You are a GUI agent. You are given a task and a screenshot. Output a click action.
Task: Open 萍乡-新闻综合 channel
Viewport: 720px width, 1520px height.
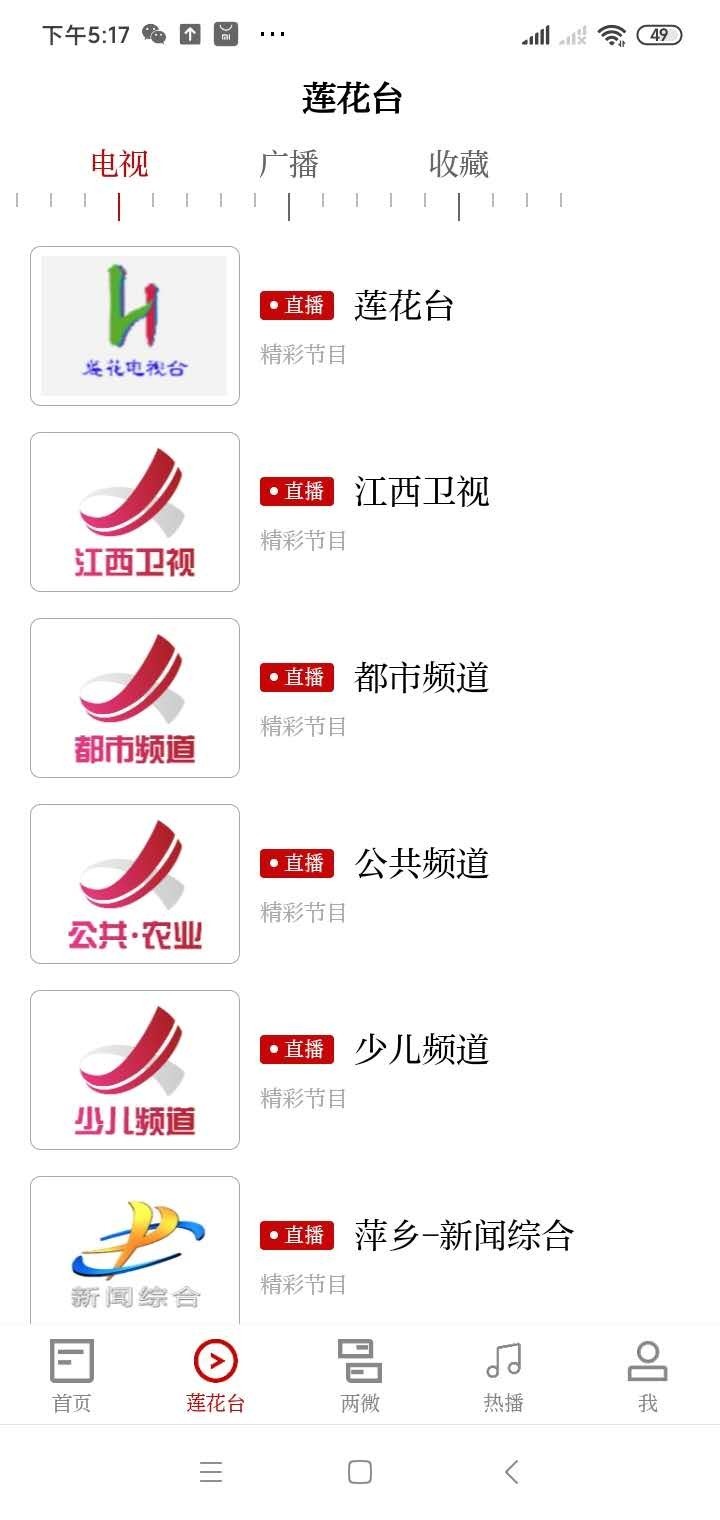(463, 1236)
